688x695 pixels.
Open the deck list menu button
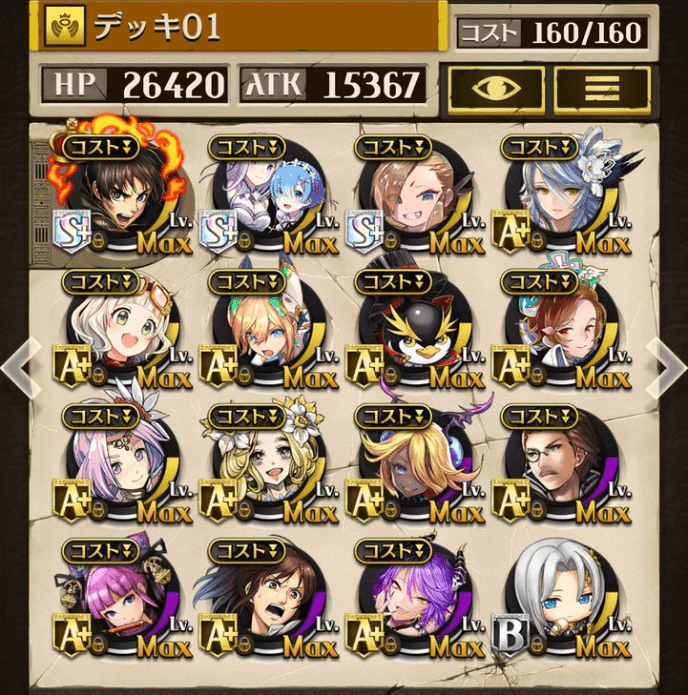601,86
